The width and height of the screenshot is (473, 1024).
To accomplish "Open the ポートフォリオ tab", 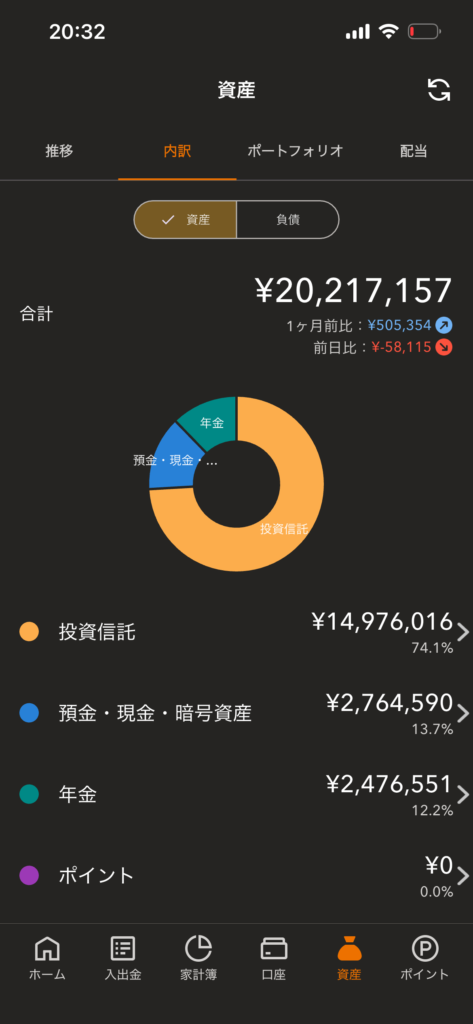I will click(x=295, y=151).
